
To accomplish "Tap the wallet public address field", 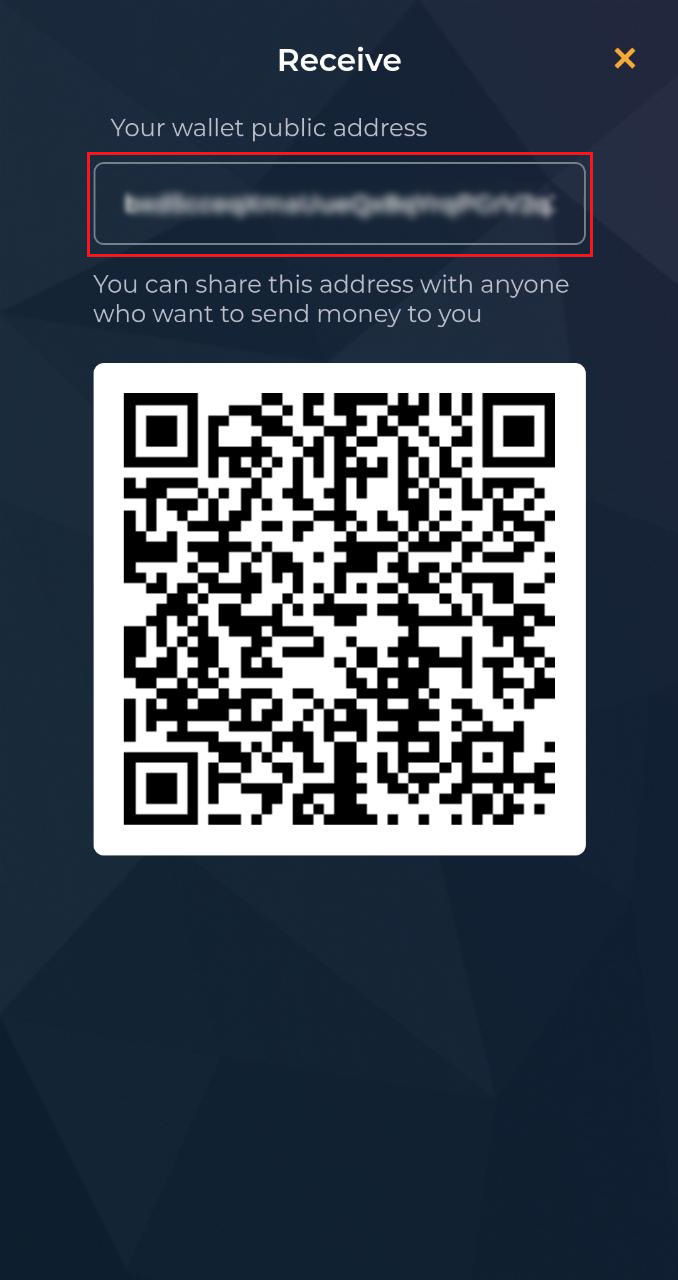I will (339, 204).
